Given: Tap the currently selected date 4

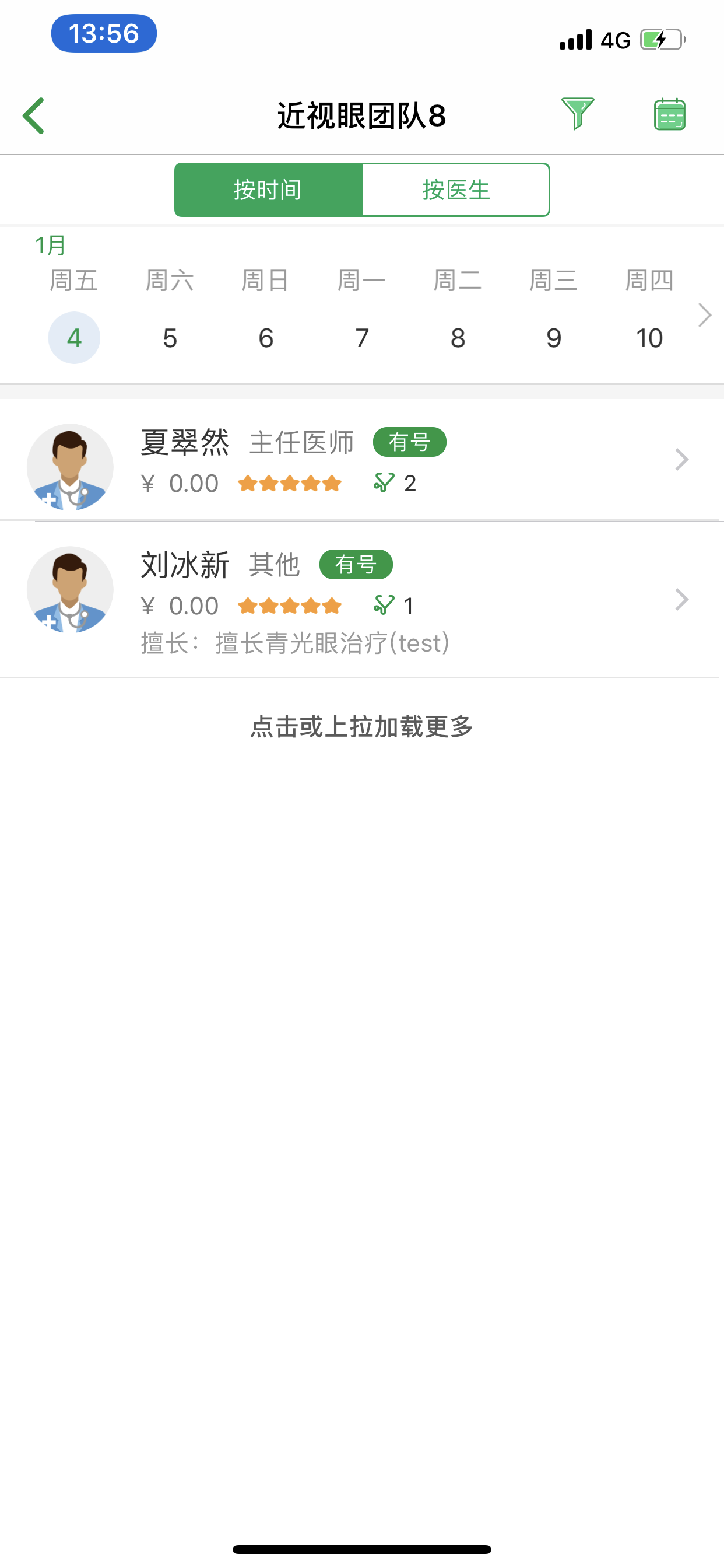Looking at the screenshot, I should pyautogui.click(x=73, y=337).
